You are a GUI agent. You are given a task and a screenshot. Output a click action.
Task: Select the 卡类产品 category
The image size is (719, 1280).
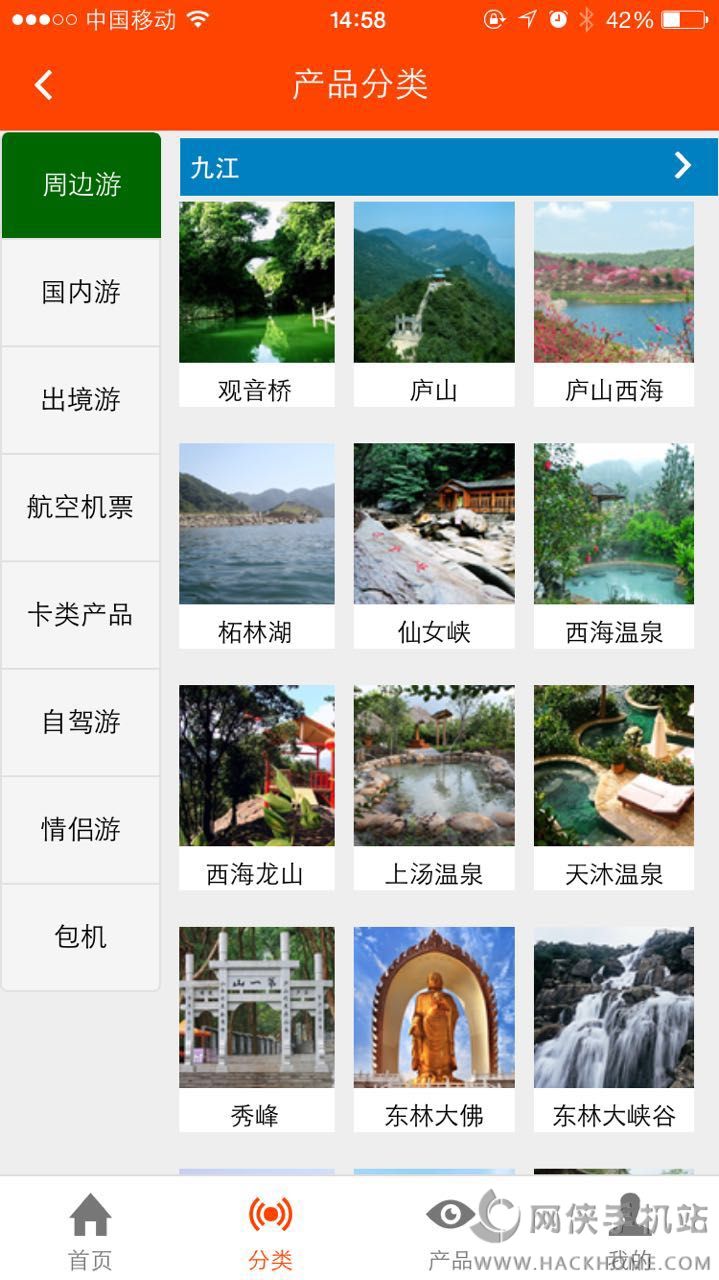[81, 615]
